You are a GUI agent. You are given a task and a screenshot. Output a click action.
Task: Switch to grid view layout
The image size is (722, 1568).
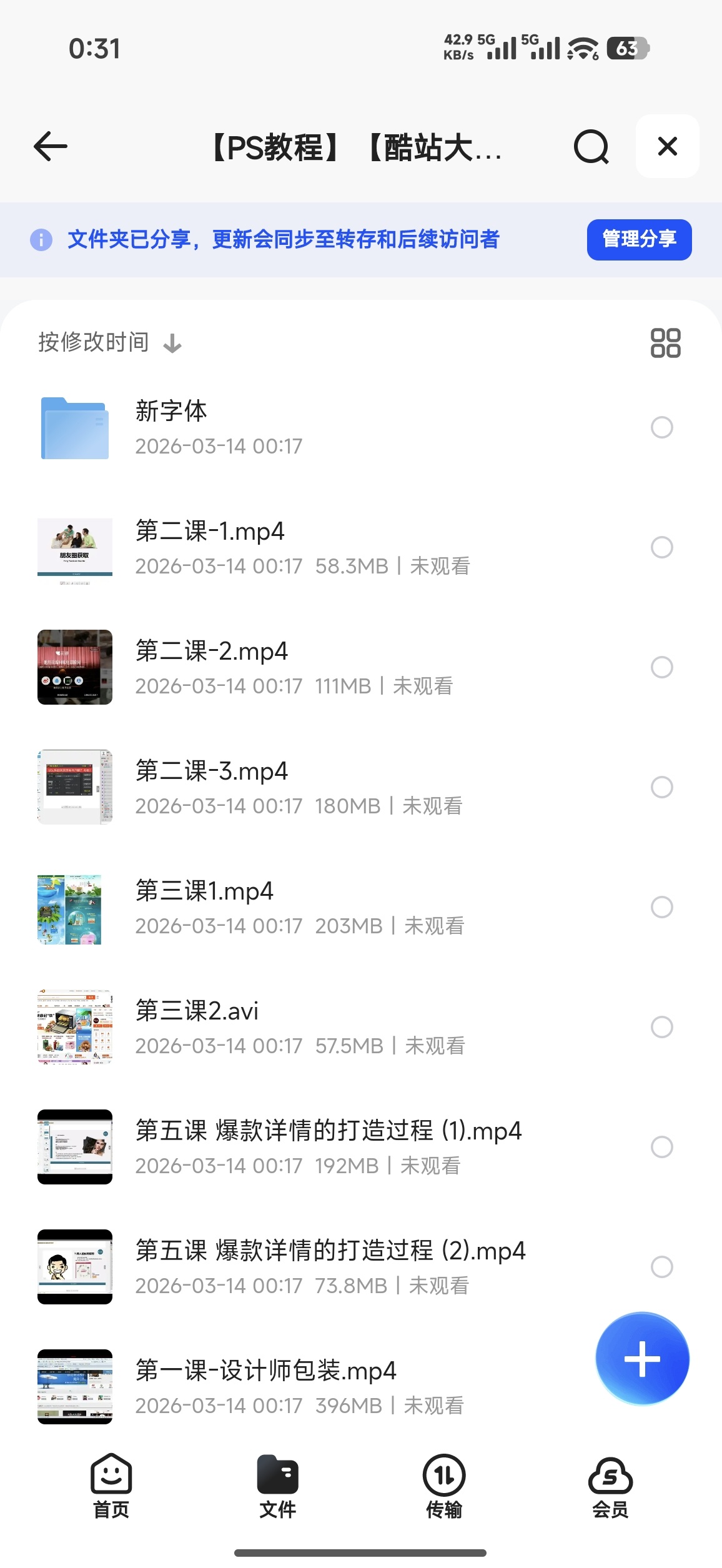pyautogui.click(x=665, y=343)
